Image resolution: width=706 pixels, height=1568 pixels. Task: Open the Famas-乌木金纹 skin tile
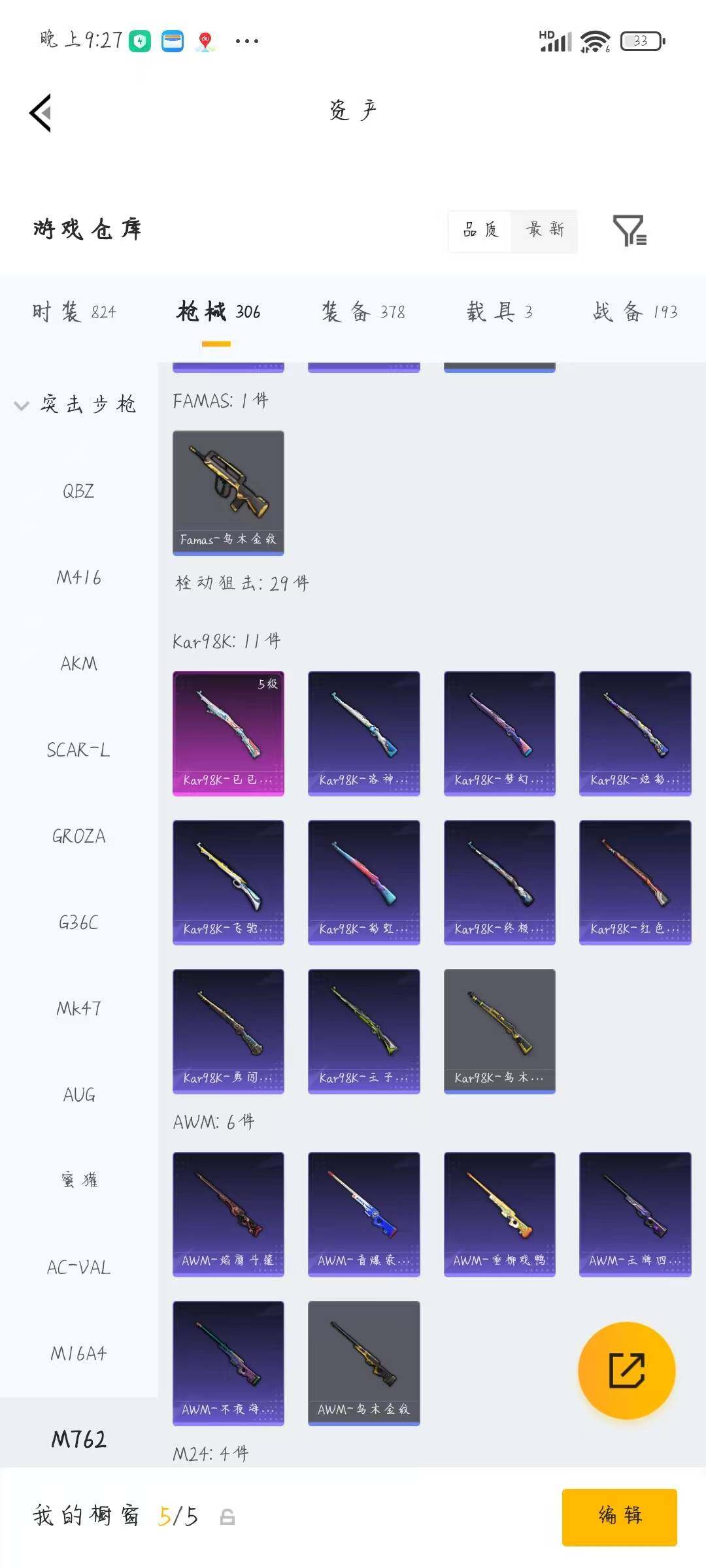tap(228, 493)
